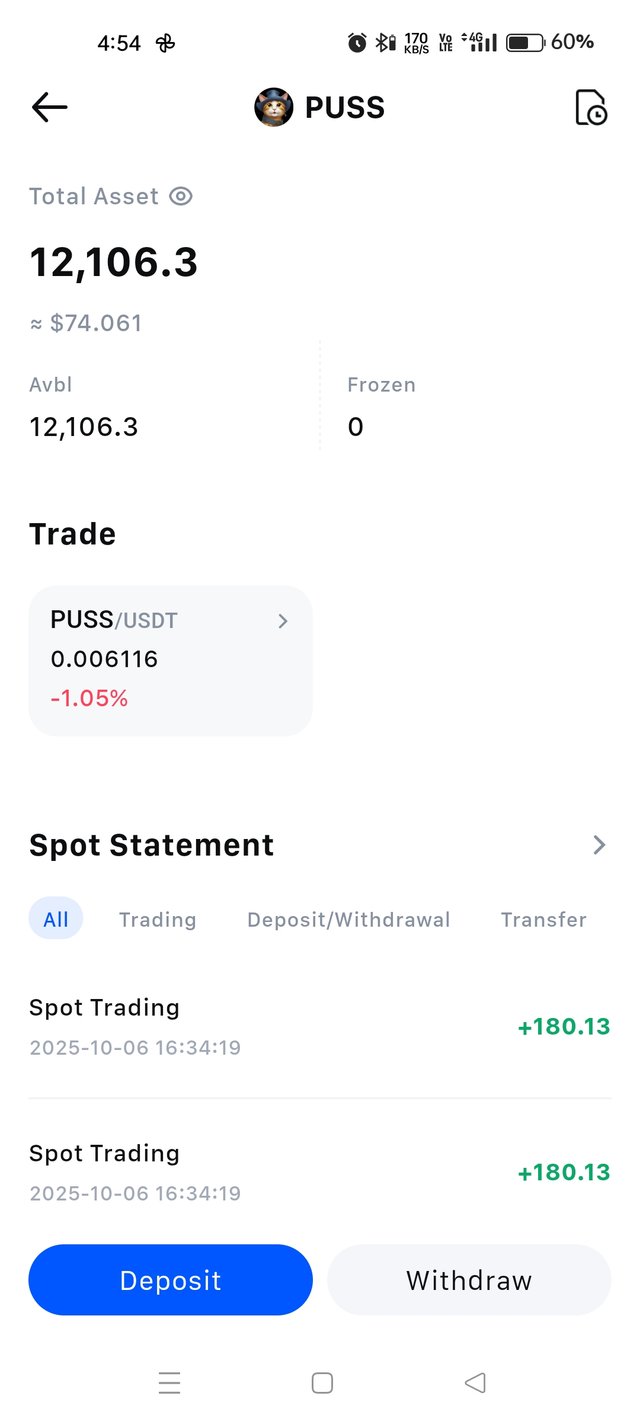Expand the full Spot Statement list
The height and width of the screenshot is (1422, 640).
click(599, 845)
